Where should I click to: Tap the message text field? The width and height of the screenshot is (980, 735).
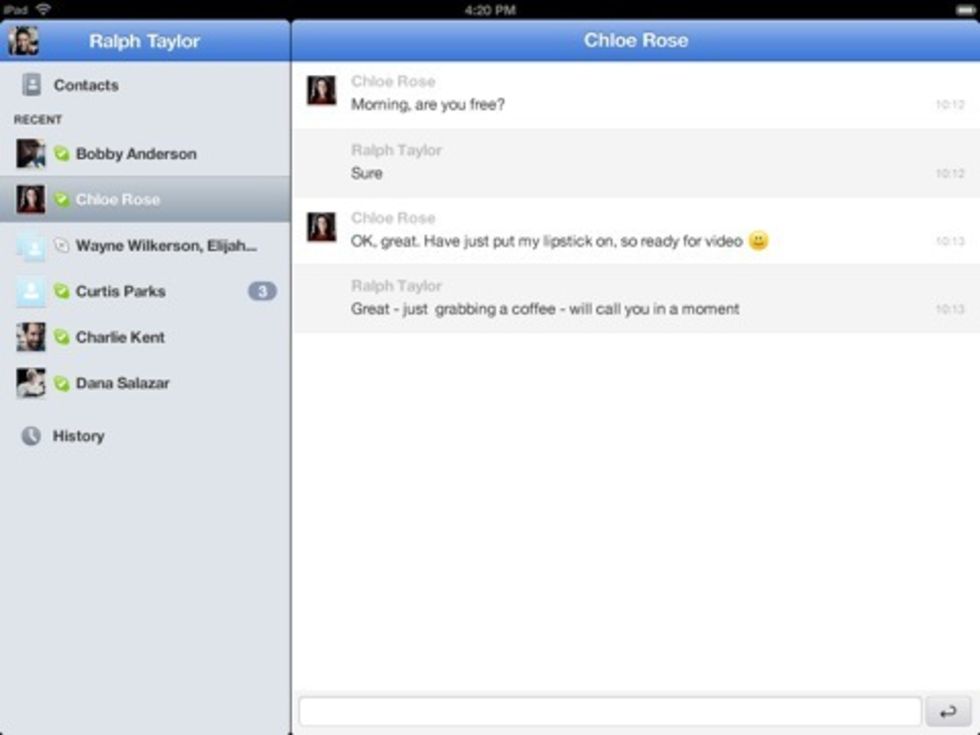point(609,712)
